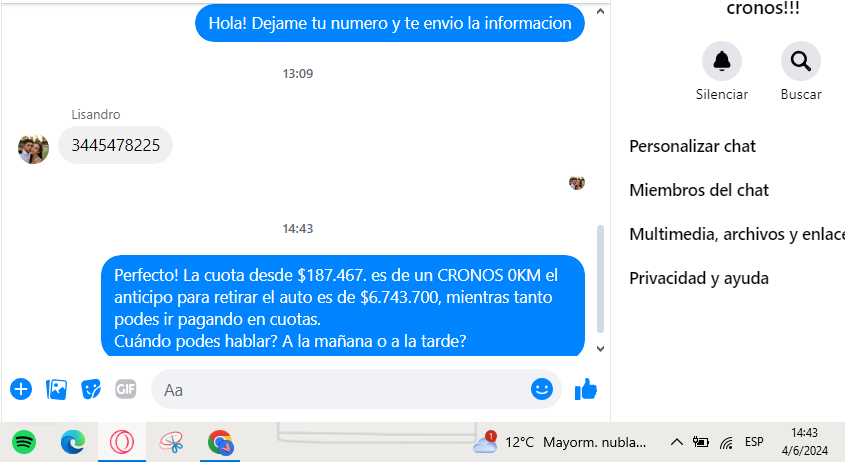Send a thumbs-up like
This screenshot has width=845, height=462.
point(586,389)
